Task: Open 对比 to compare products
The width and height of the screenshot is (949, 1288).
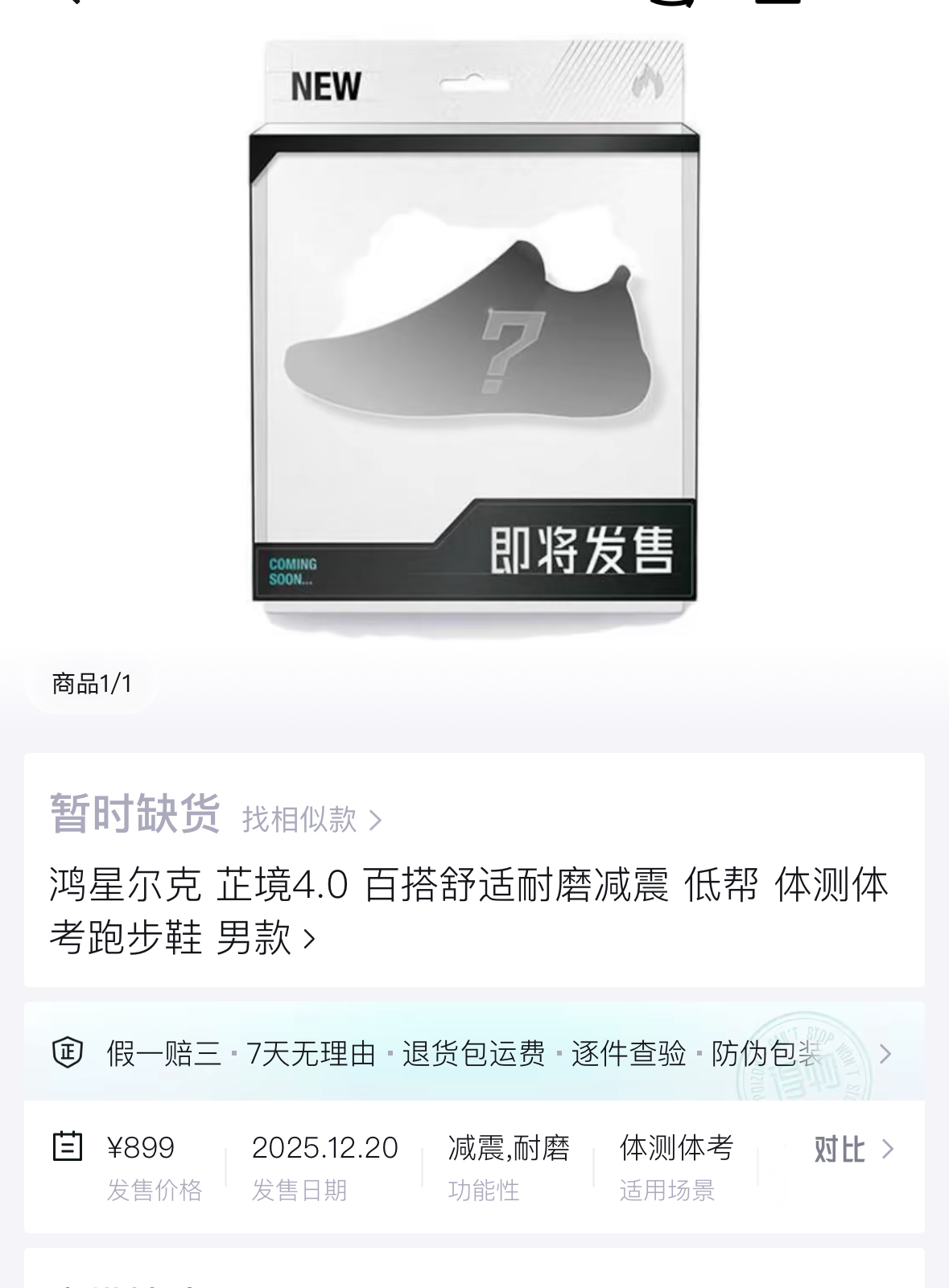Action: [x=852, y=1150]
